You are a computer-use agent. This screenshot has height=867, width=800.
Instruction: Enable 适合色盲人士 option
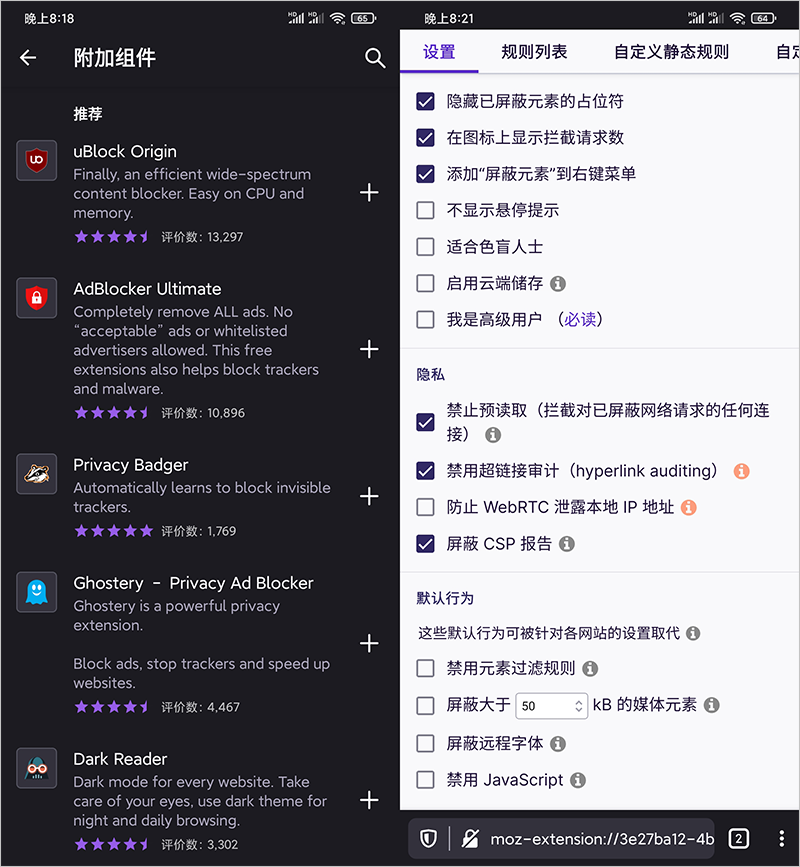pyautogui.click(x=426, y=247)
